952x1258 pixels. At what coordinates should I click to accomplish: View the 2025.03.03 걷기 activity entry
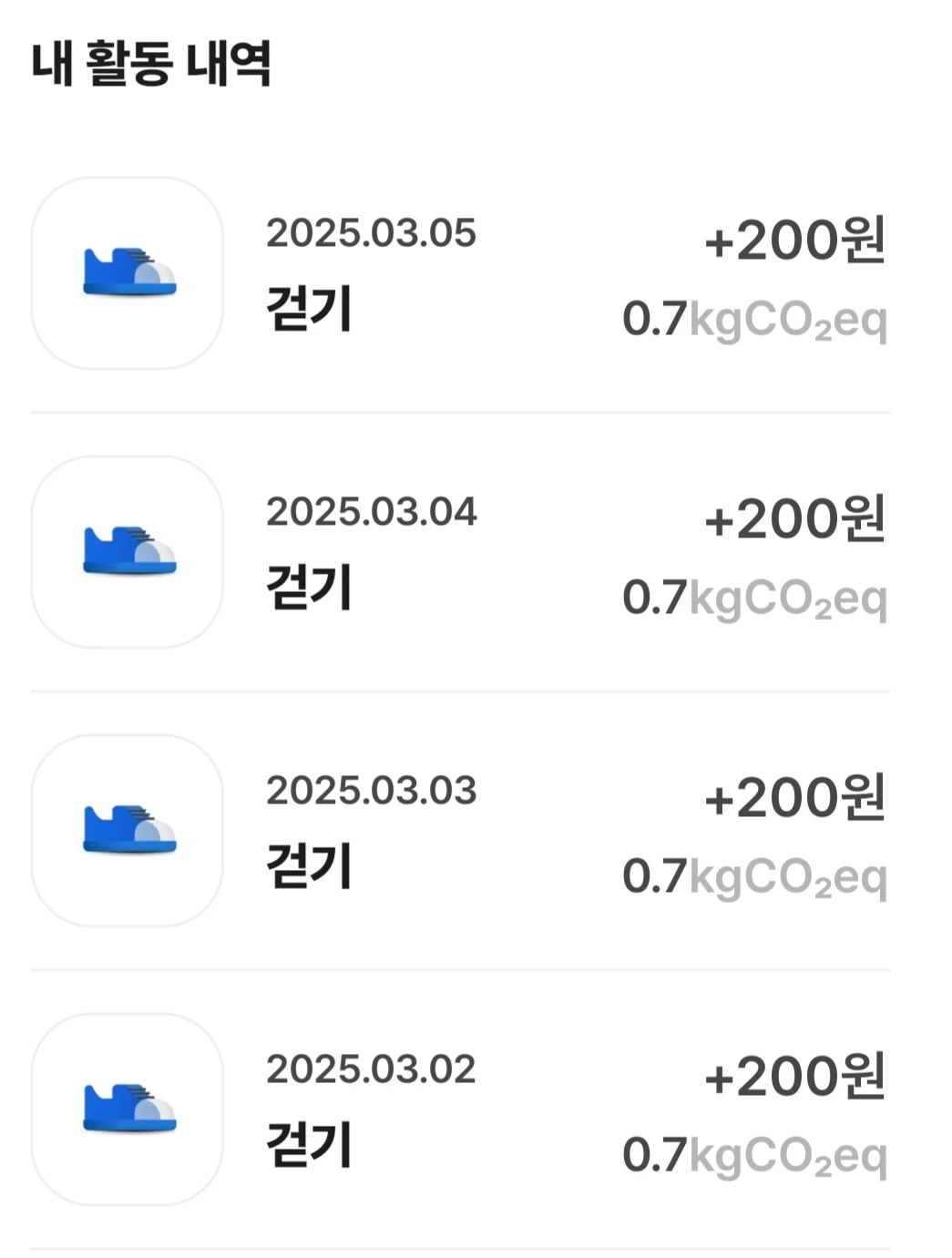[x=460, y=831]
